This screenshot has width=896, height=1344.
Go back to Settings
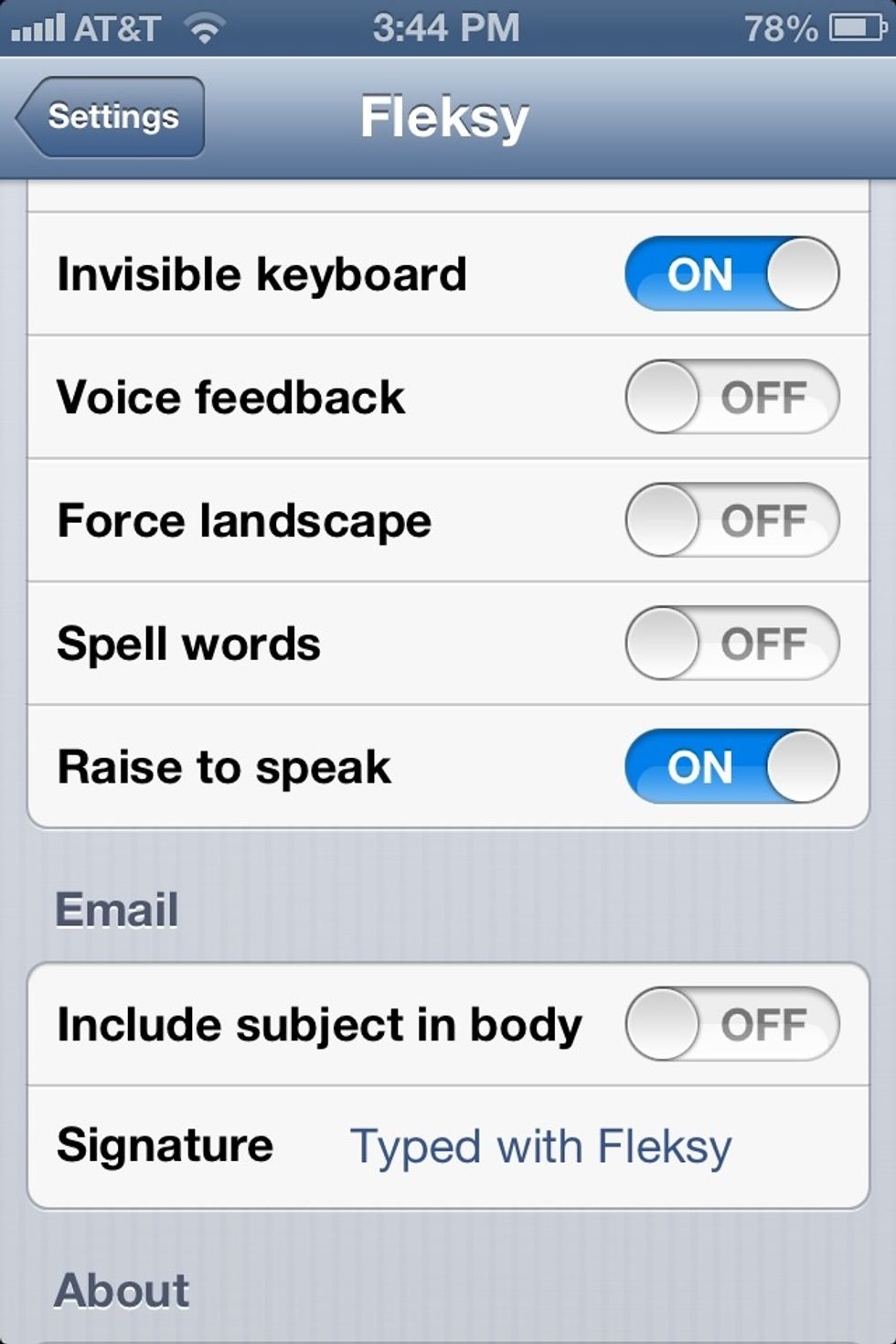click(x=112, y=117)
